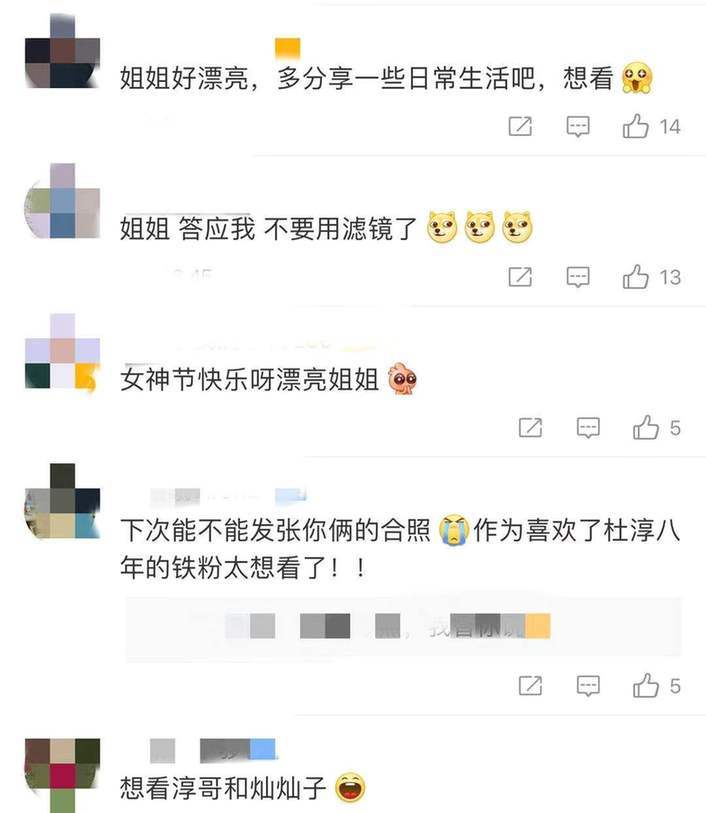
Task: Repost the comment '下次能不能发张你俩的合照'
Action: click(x=531, y=686)
